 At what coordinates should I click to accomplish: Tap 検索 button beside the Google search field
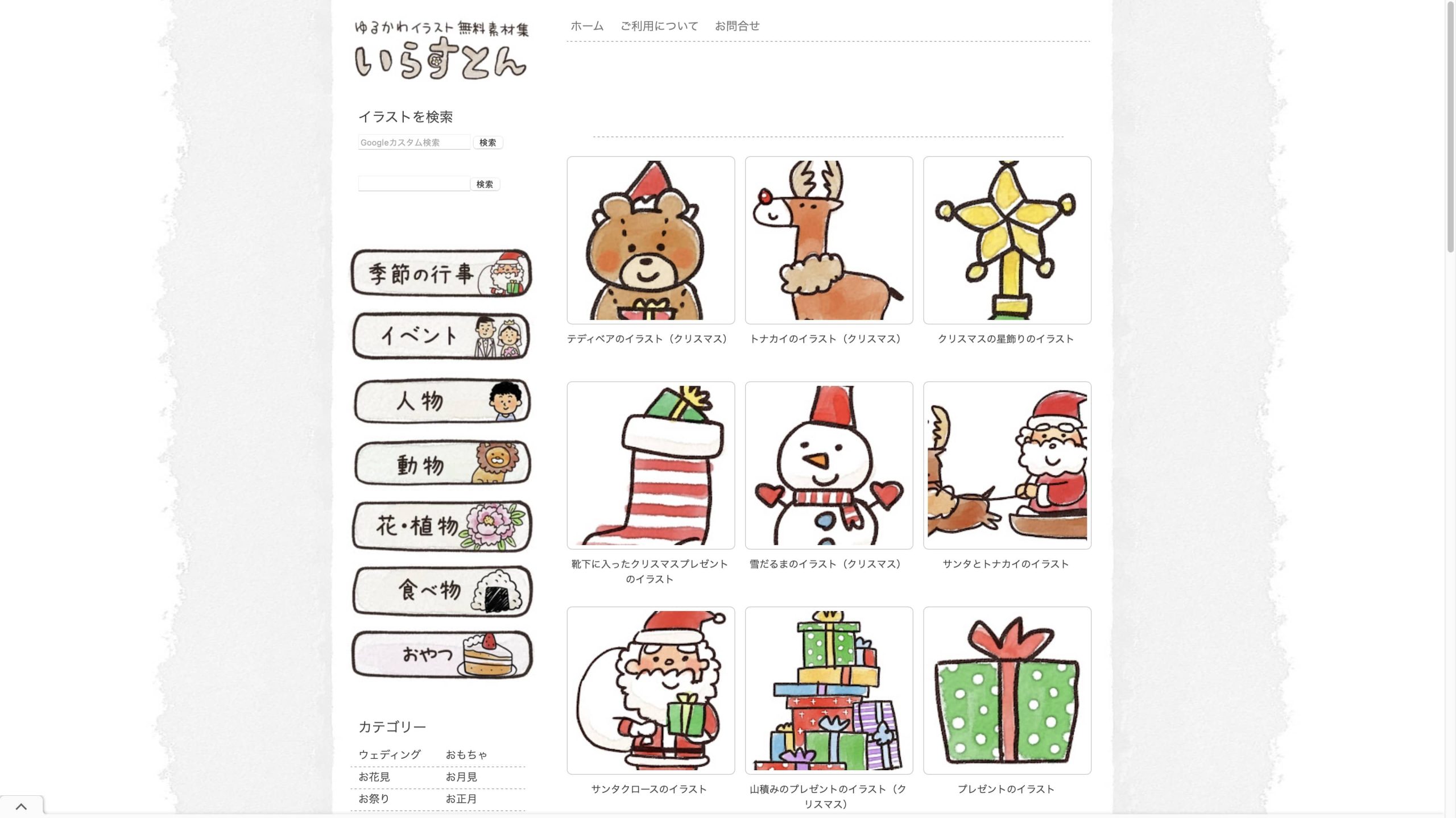(x=487, y=142)
